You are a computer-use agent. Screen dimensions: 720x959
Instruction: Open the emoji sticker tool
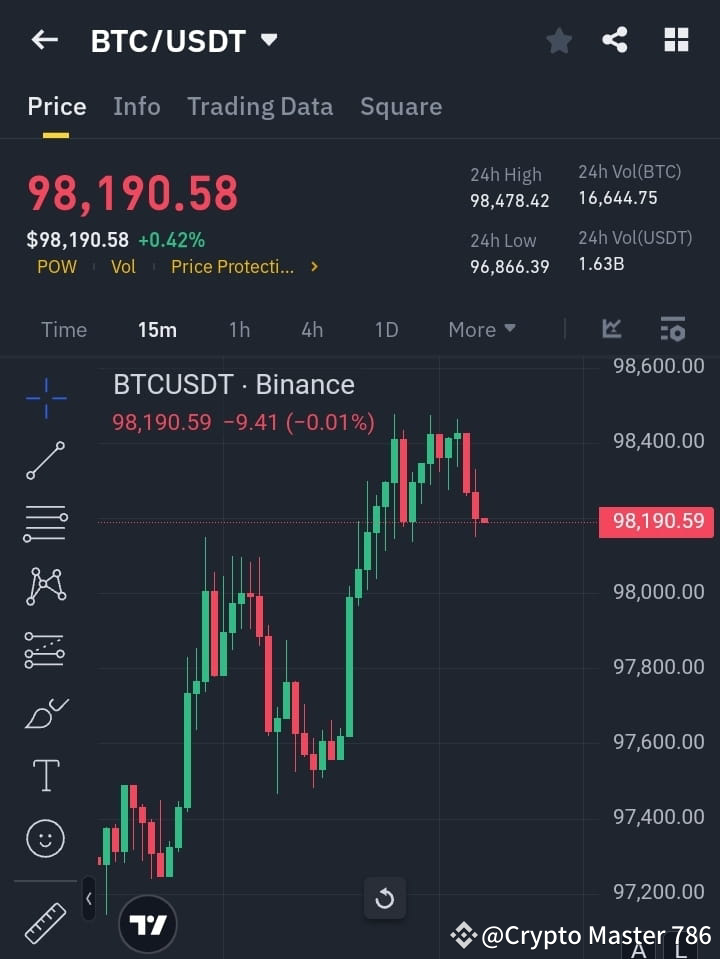tap(45, 838)
